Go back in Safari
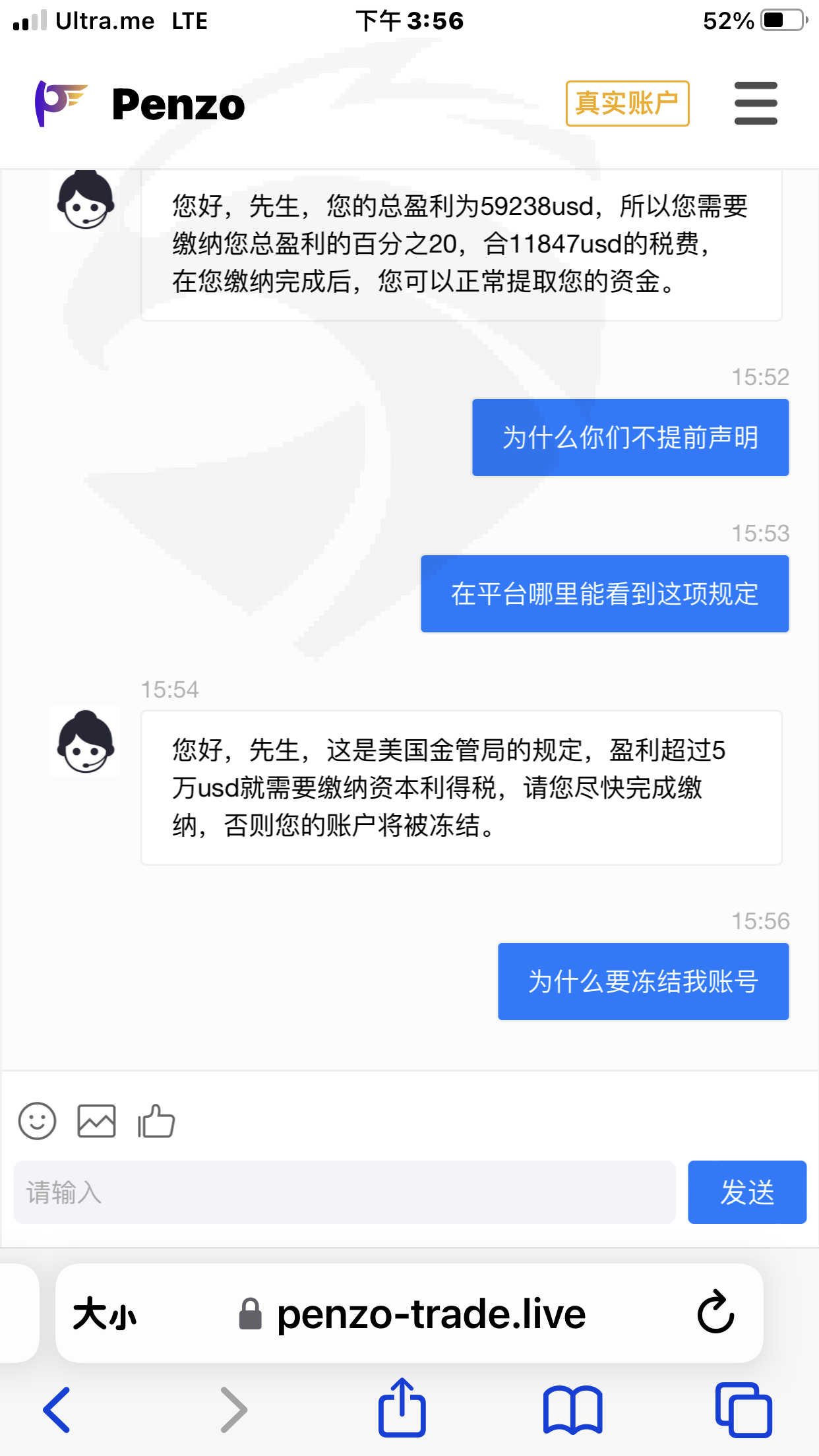This screenshot has width=819, height=1456. coord(57,1410)
